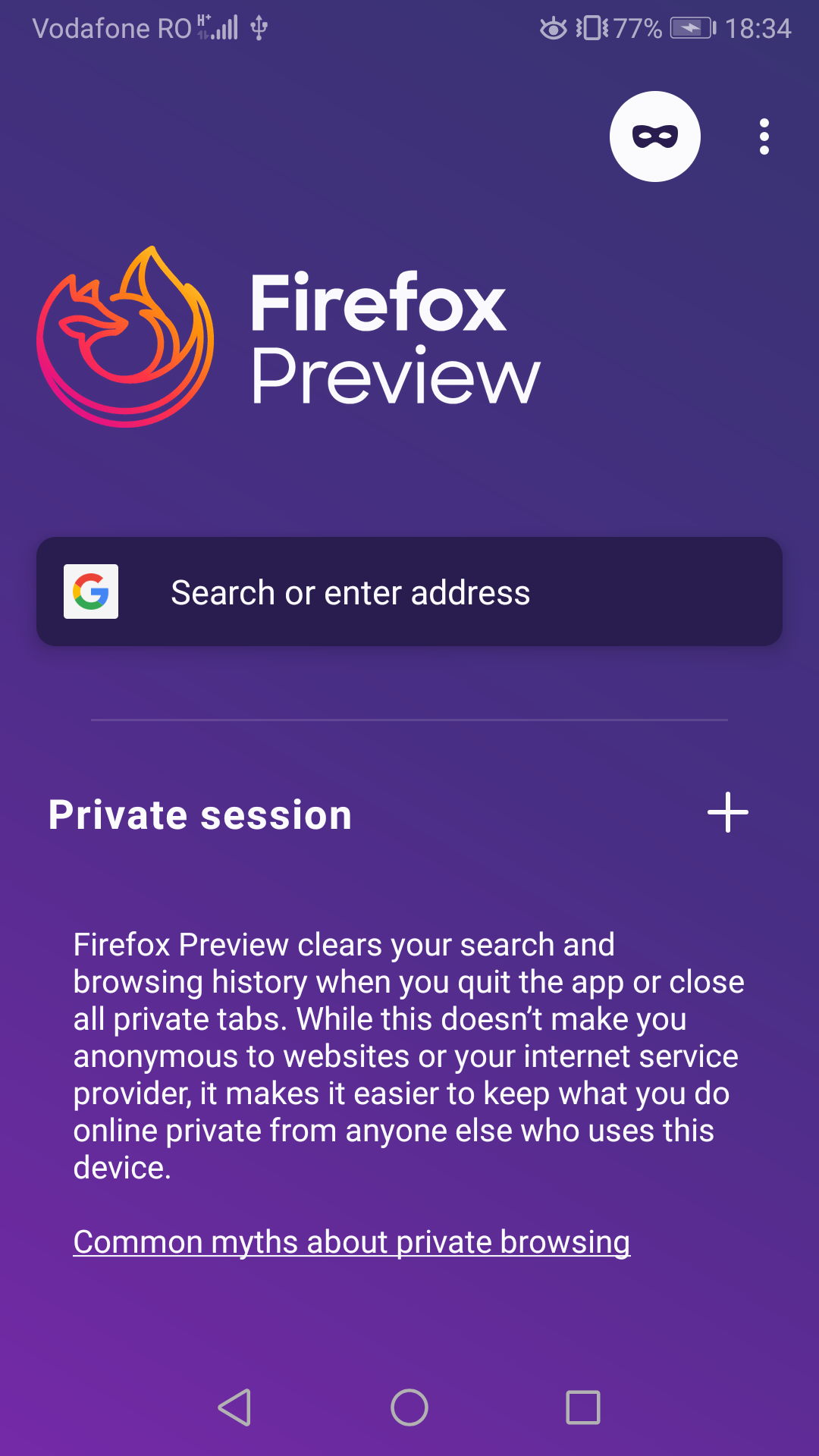819x1456 pixels.
Task: Open Common myths about private browsing link
Action: (352, 1242)
